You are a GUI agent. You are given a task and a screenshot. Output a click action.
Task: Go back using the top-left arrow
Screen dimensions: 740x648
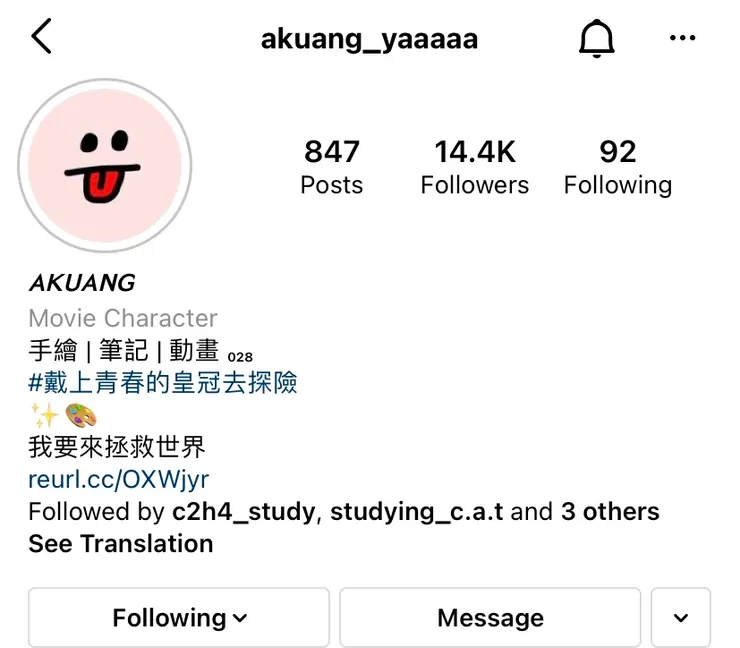click(x=41, y=38)
